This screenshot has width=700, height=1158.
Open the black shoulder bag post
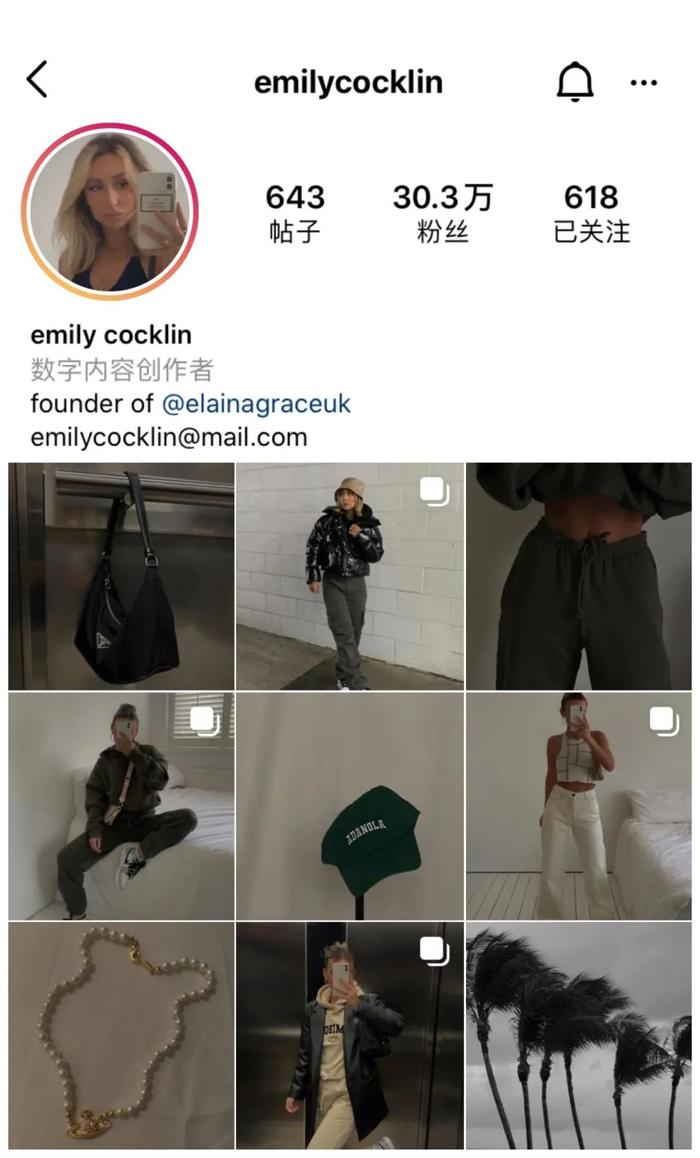121,576
